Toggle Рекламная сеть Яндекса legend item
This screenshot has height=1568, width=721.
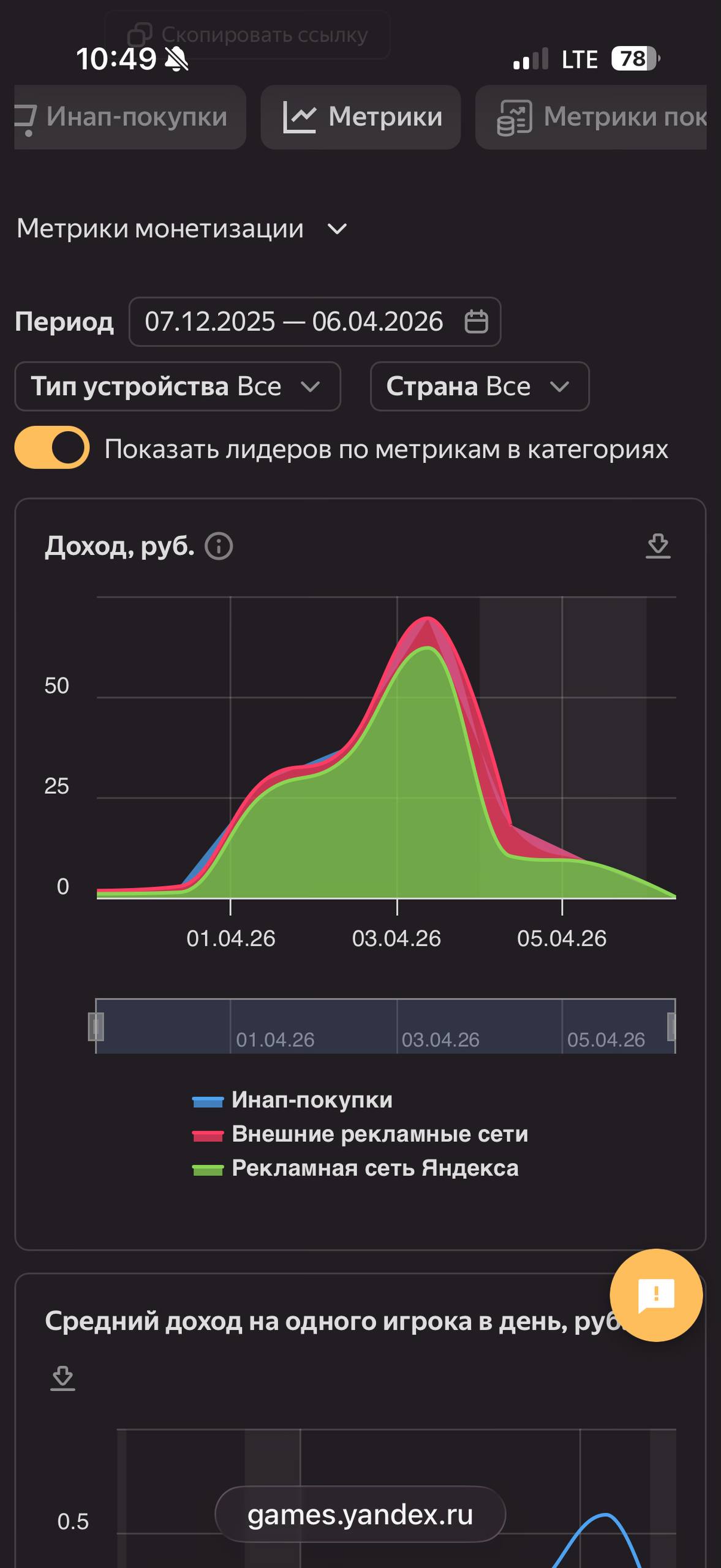(374, 1169)
